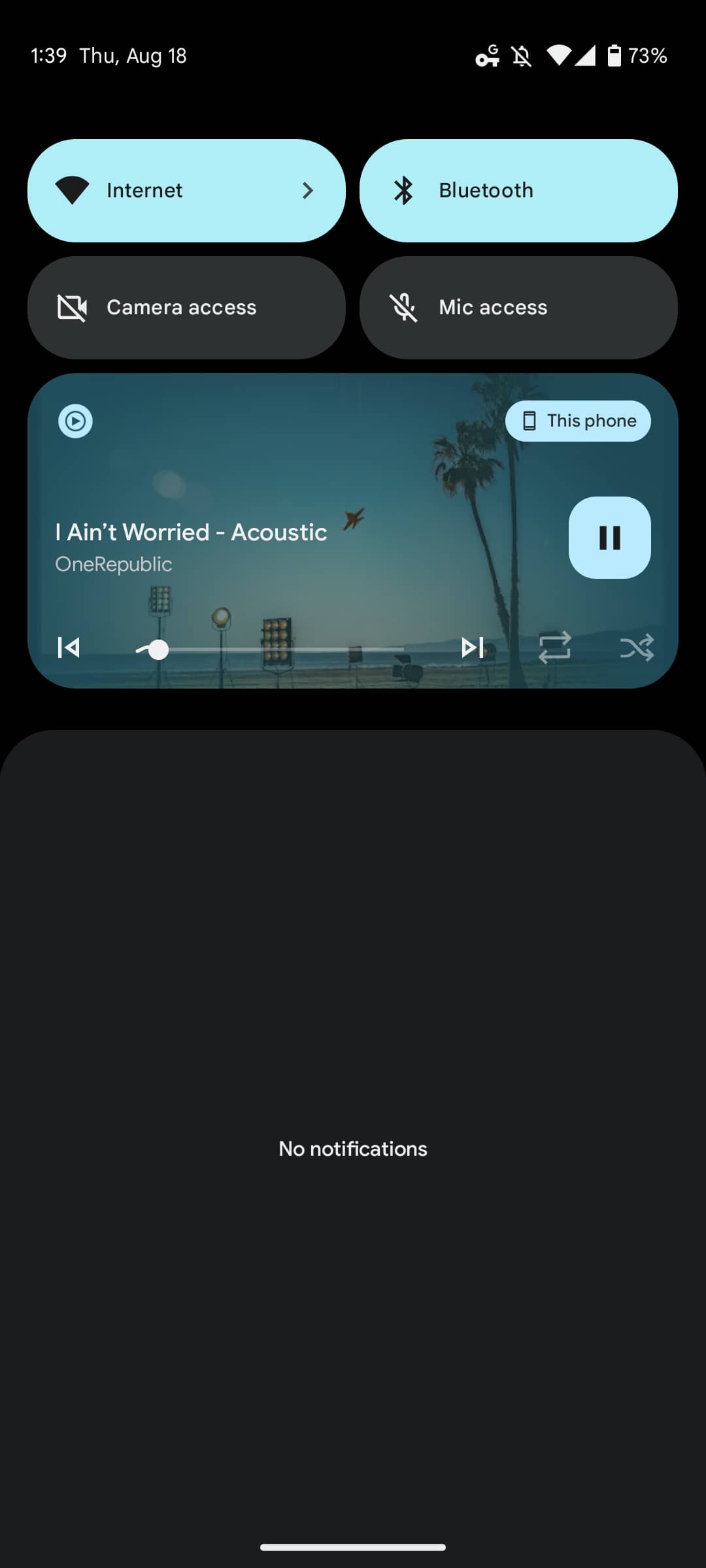The width and height of the screenshot is (706, 1568).
Task: Enable repeat for playback
Action: (x=555, y=647)
